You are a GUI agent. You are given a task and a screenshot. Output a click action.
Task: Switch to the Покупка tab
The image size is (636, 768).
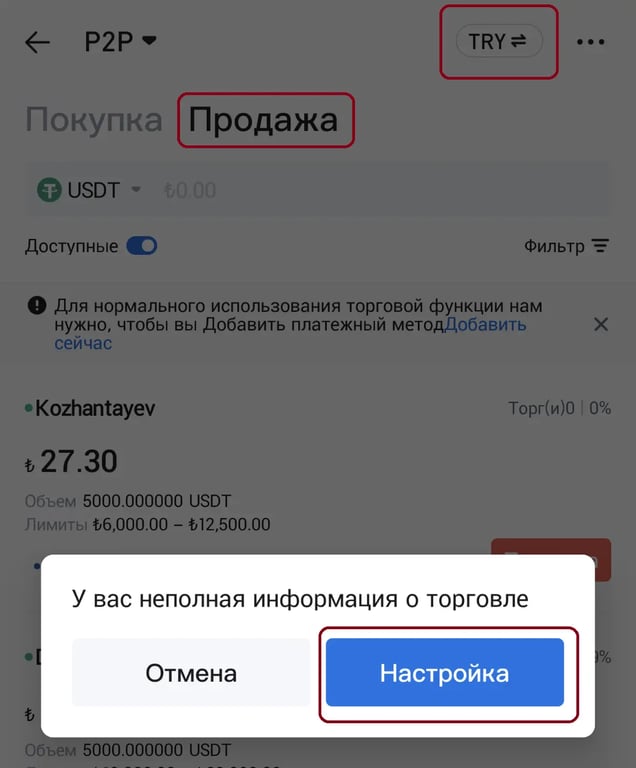93,120
